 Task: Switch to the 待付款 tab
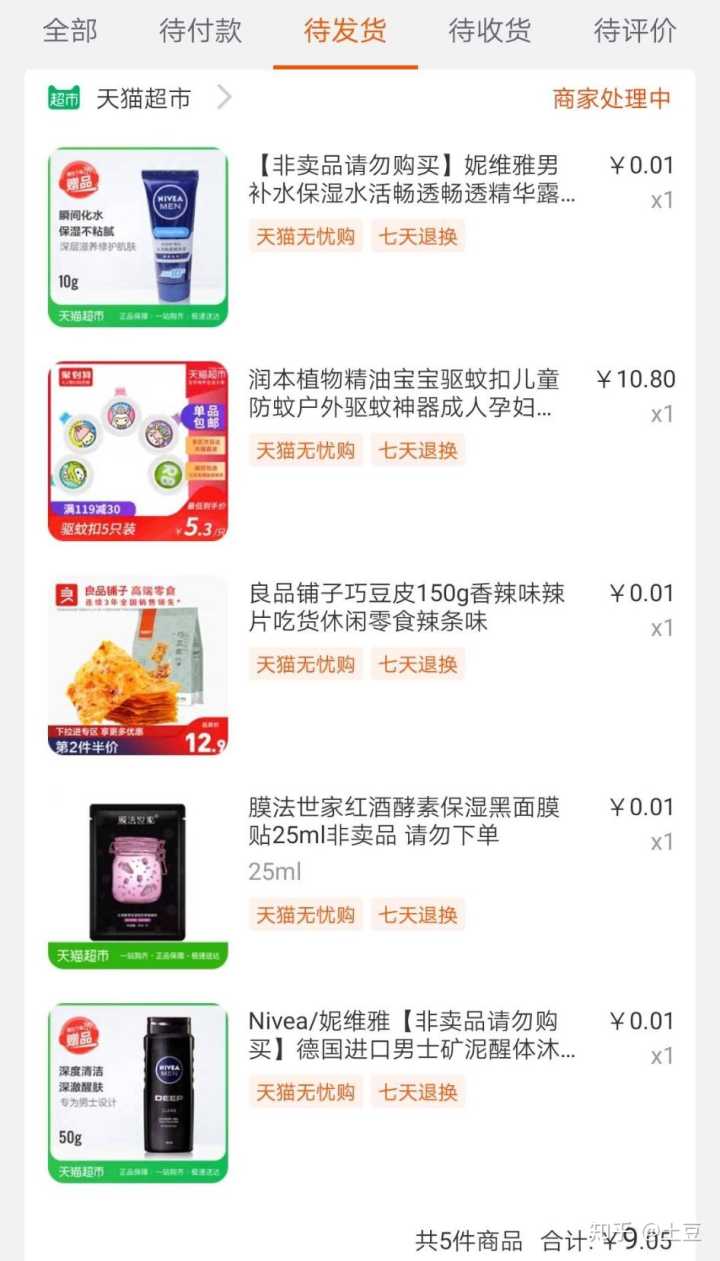(x=200, y=31)
